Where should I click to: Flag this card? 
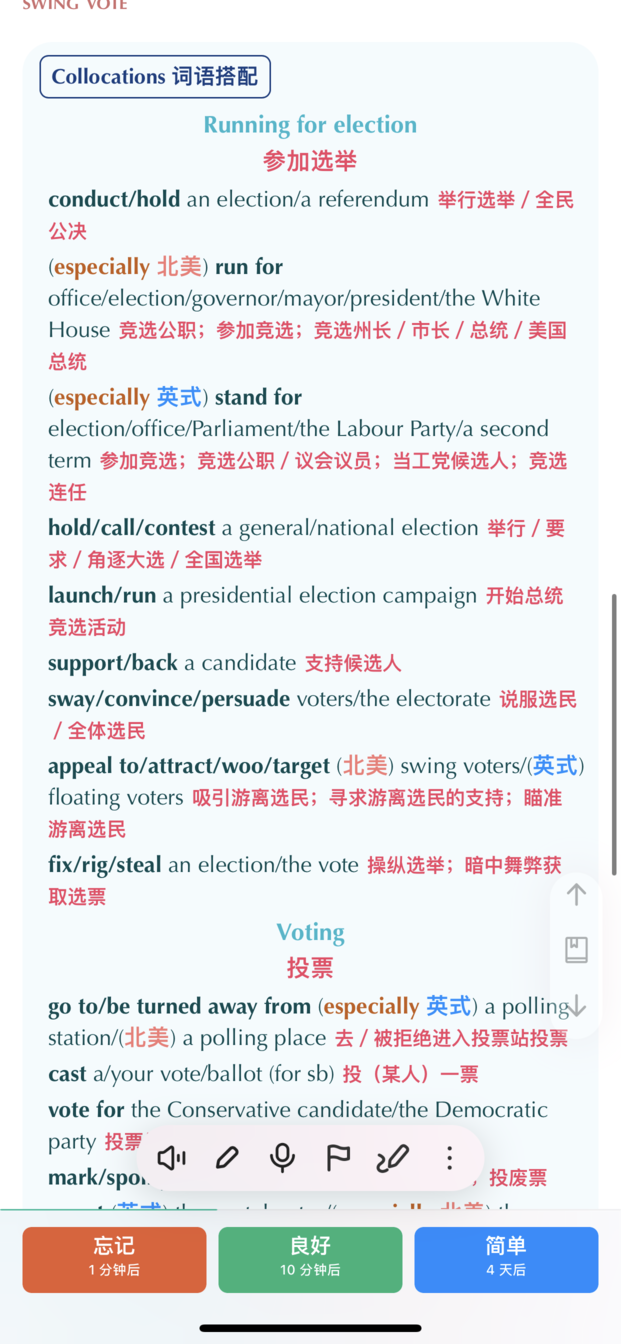339,1158
